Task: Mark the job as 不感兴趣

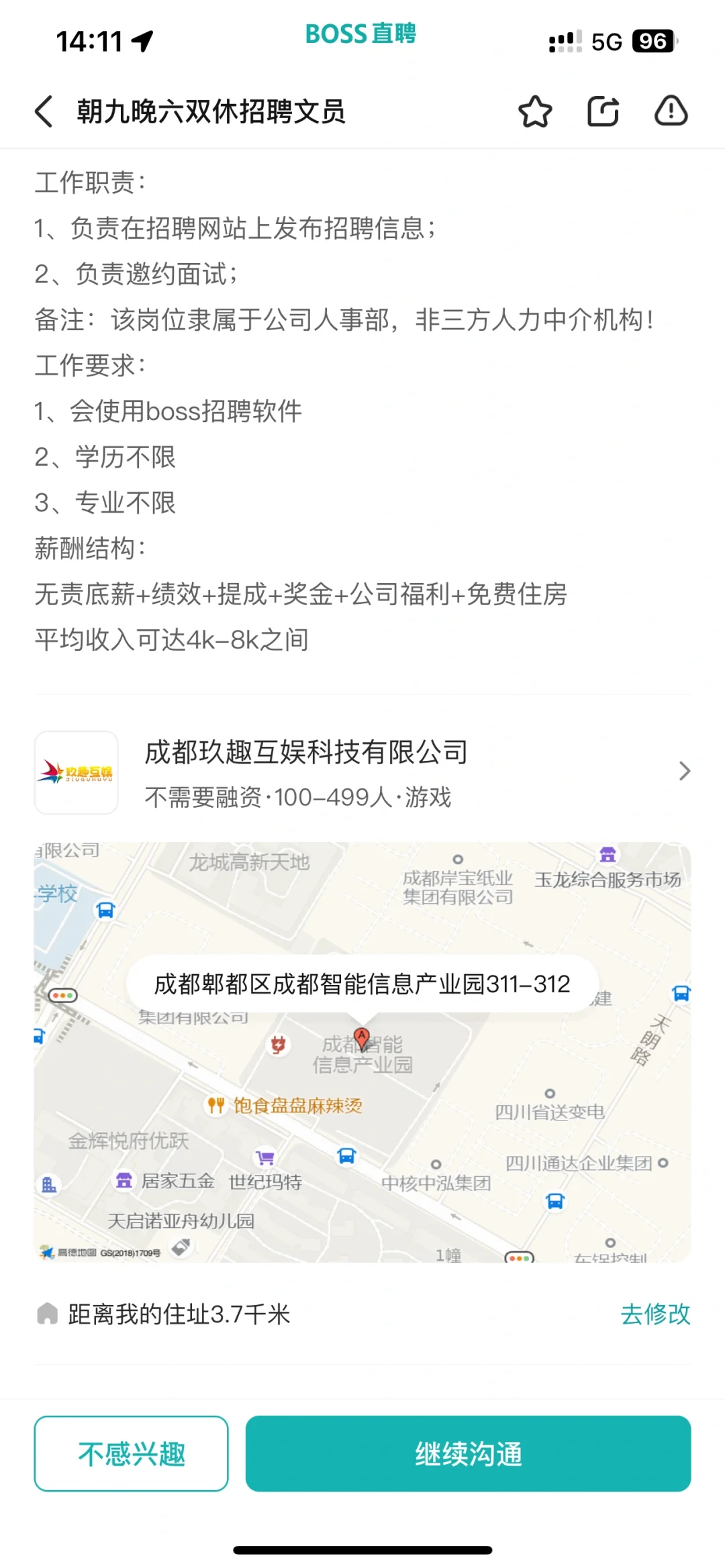Action: (x=132, y=1453)
